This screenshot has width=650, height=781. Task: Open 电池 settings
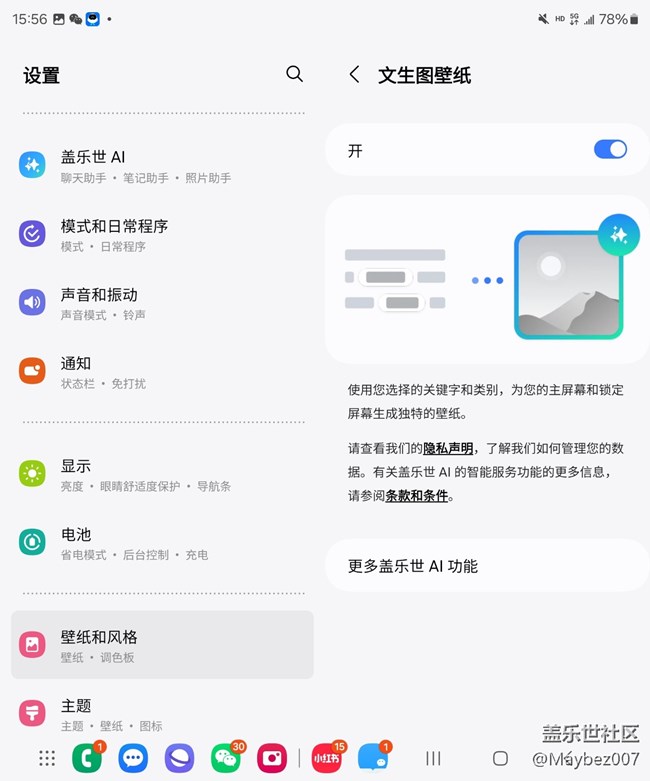[x=160, y=543]
